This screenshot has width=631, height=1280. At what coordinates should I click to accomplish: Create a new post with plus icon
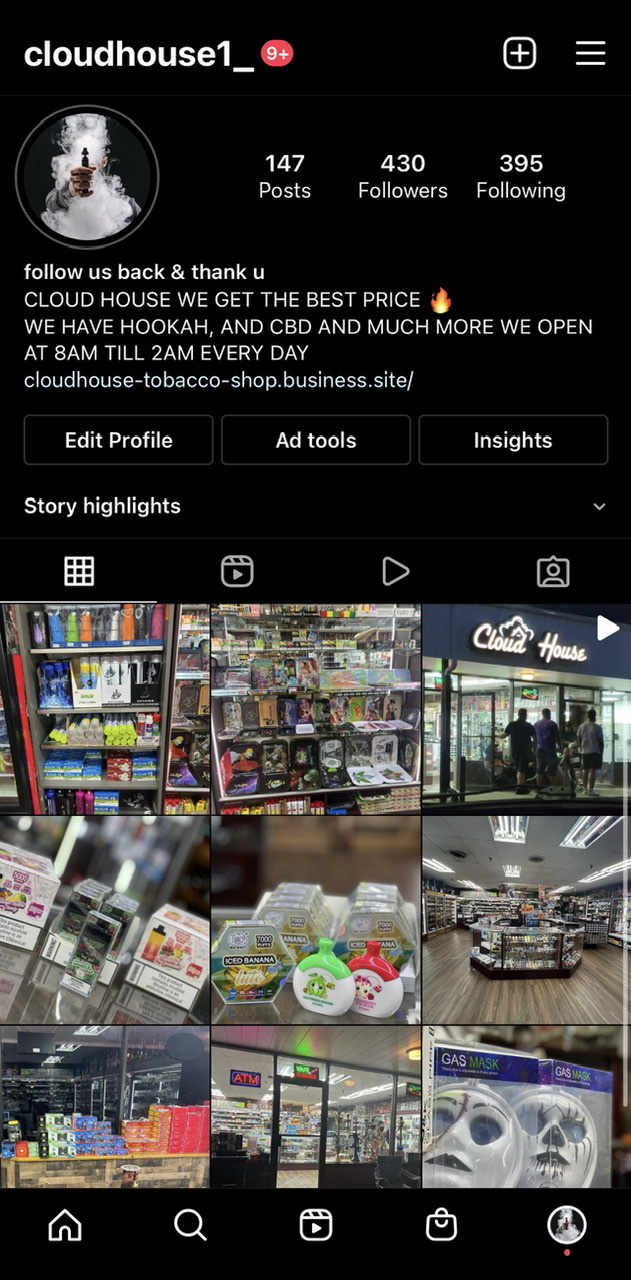[x=519, y=53]
